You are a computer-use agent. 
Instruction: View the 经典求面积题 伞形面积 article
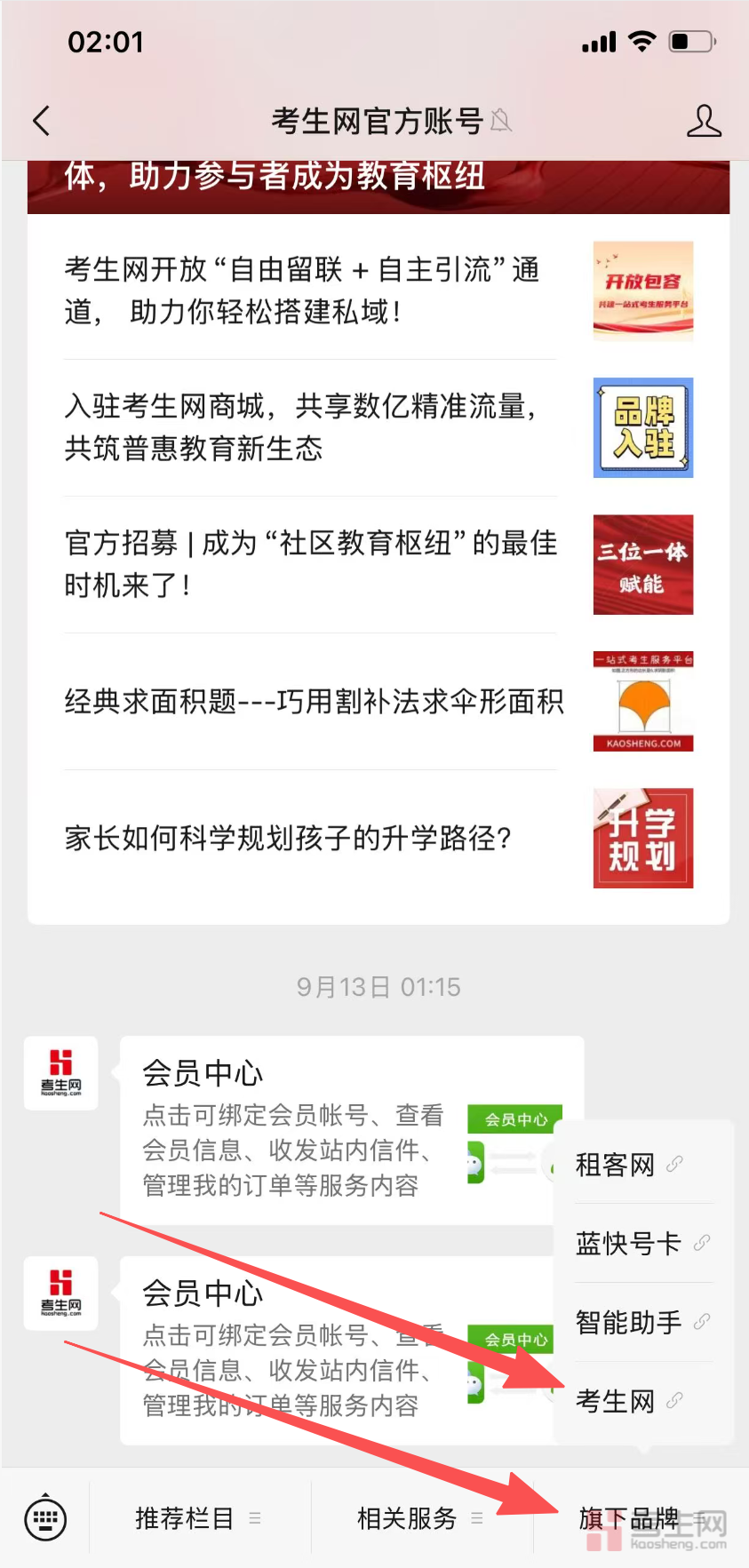[314, 702]
